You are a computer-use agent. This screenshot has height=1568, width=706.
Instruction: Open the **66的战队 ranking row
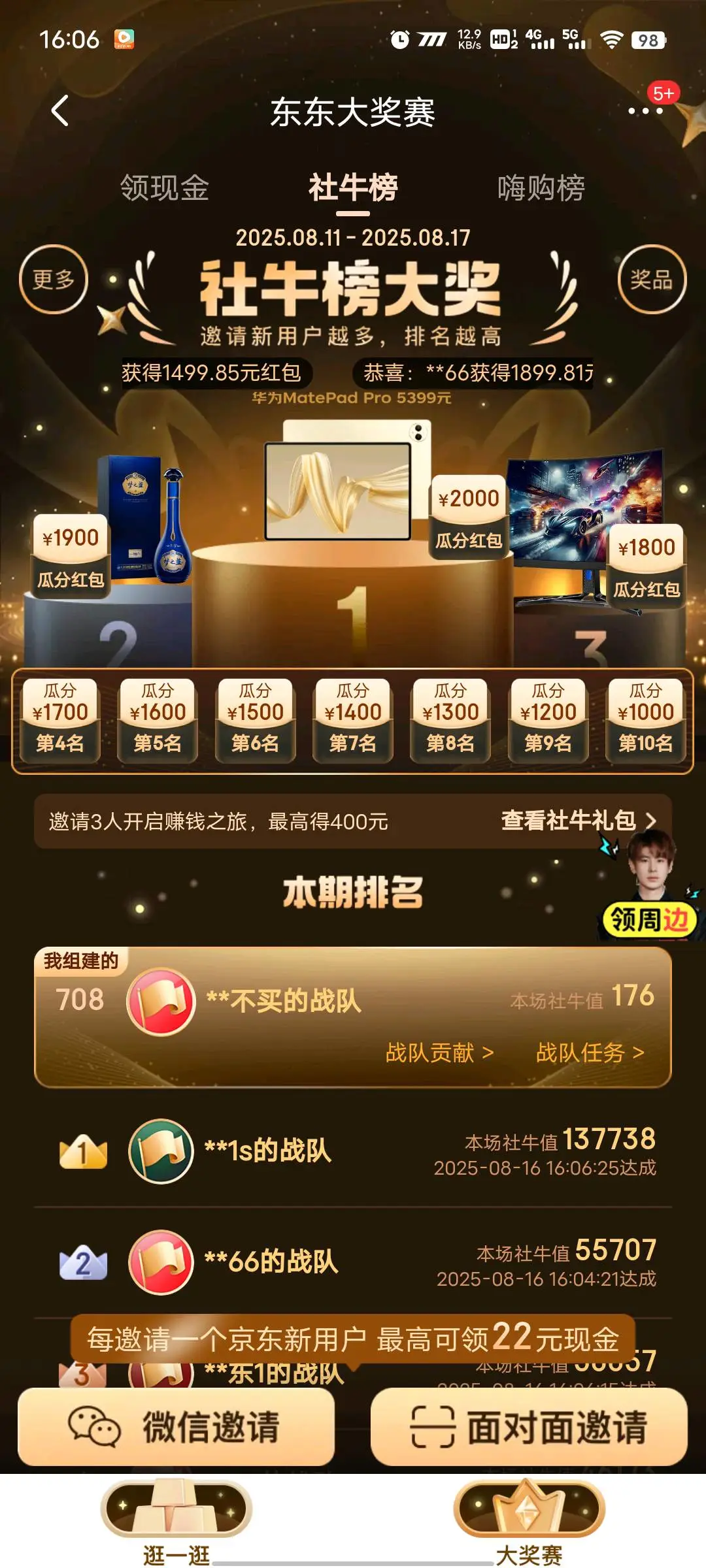353,1262
